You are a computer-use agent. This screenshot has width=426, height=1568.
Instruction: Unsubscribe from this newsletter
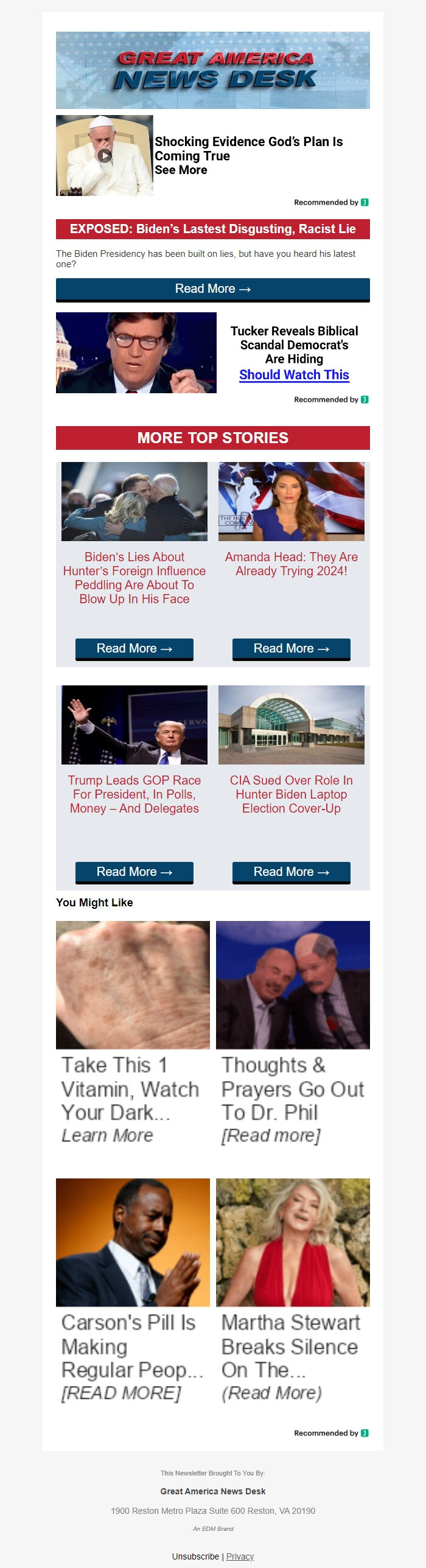pyautogui.click(x=195, y=1556)
